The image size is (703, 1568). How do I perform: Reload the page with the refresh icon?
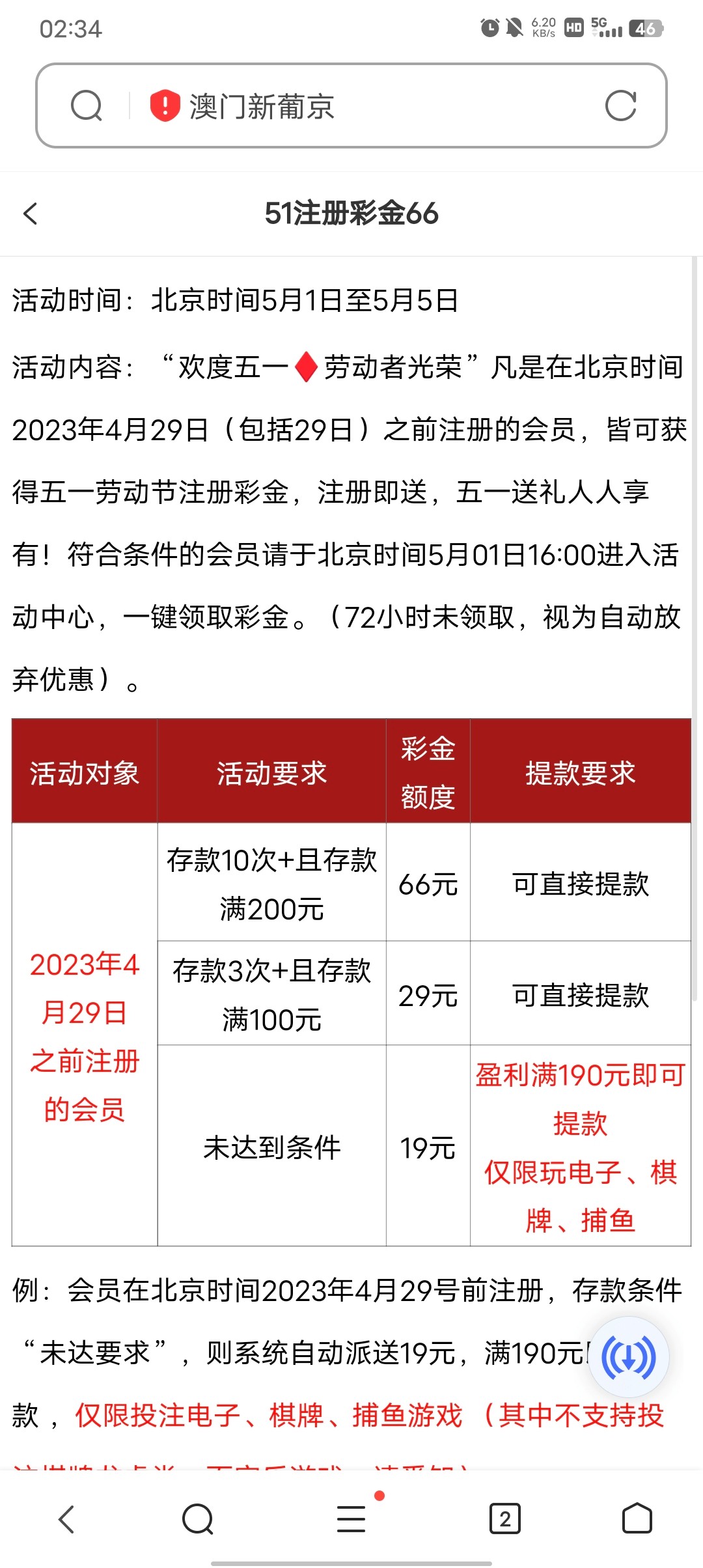tap(620, 106)
